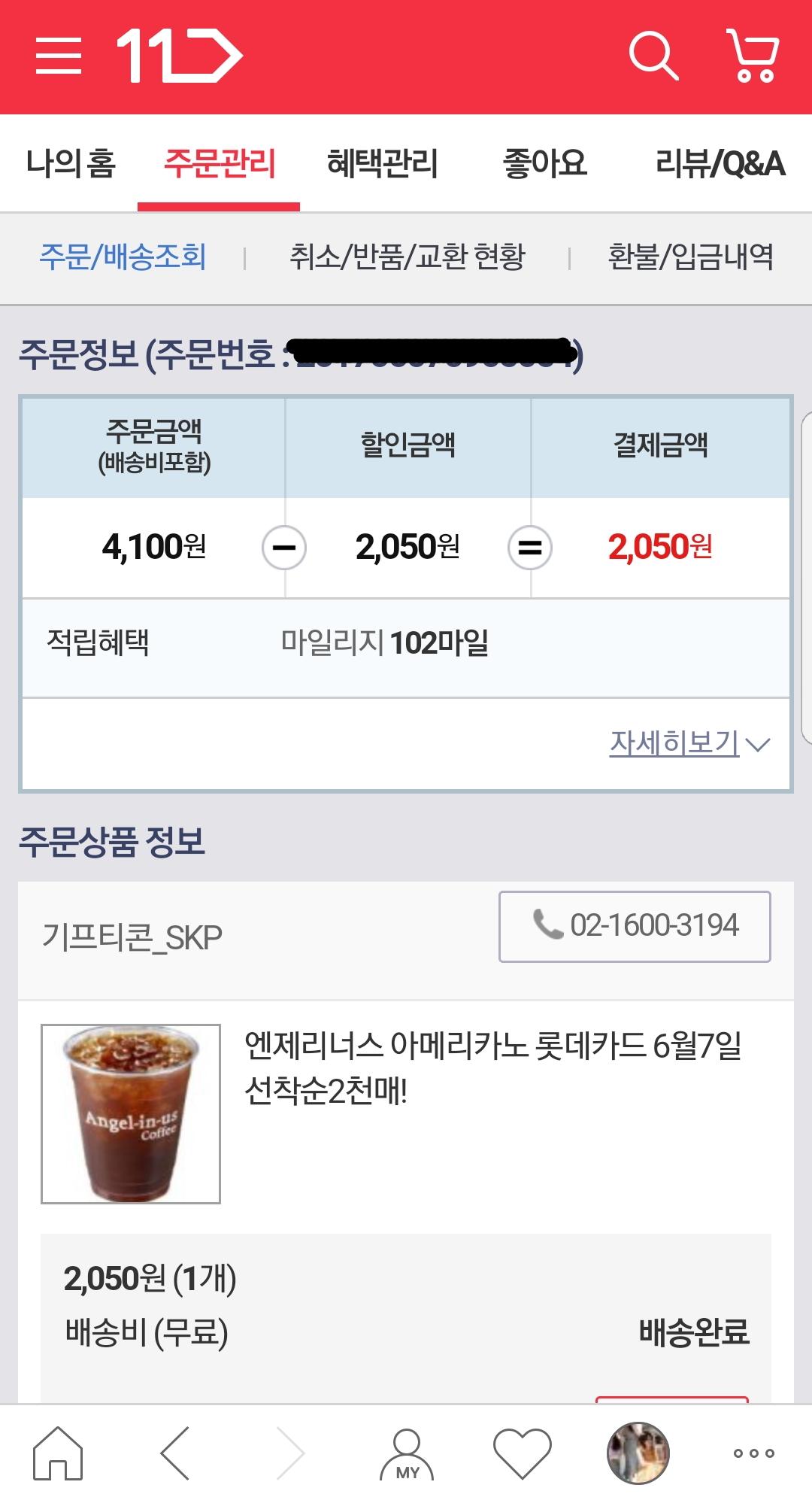
Task: Open the MY page icon
Action: point(407,1454)
